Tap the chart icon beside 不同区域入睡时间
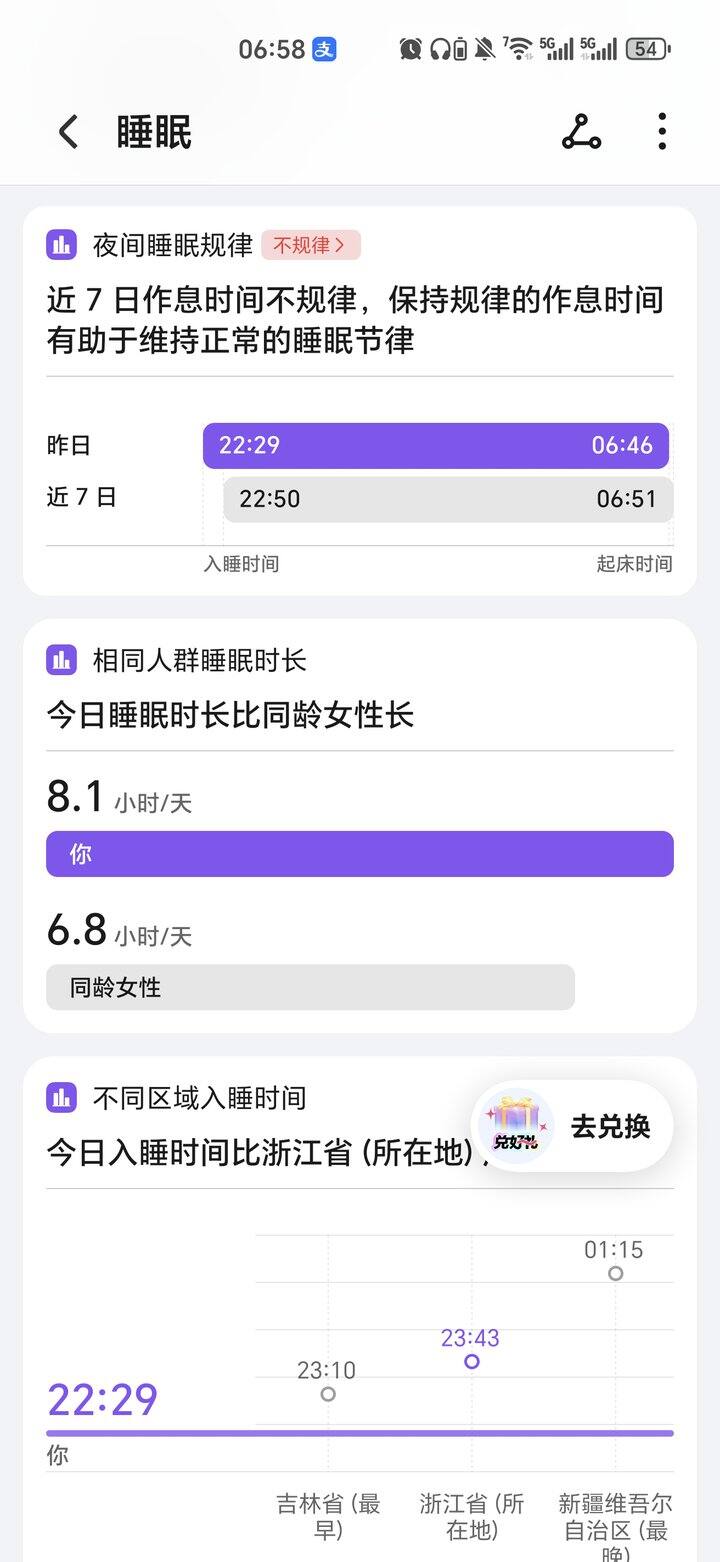The height and width of the screenshot is (1562, 720). pos(61,1097)
